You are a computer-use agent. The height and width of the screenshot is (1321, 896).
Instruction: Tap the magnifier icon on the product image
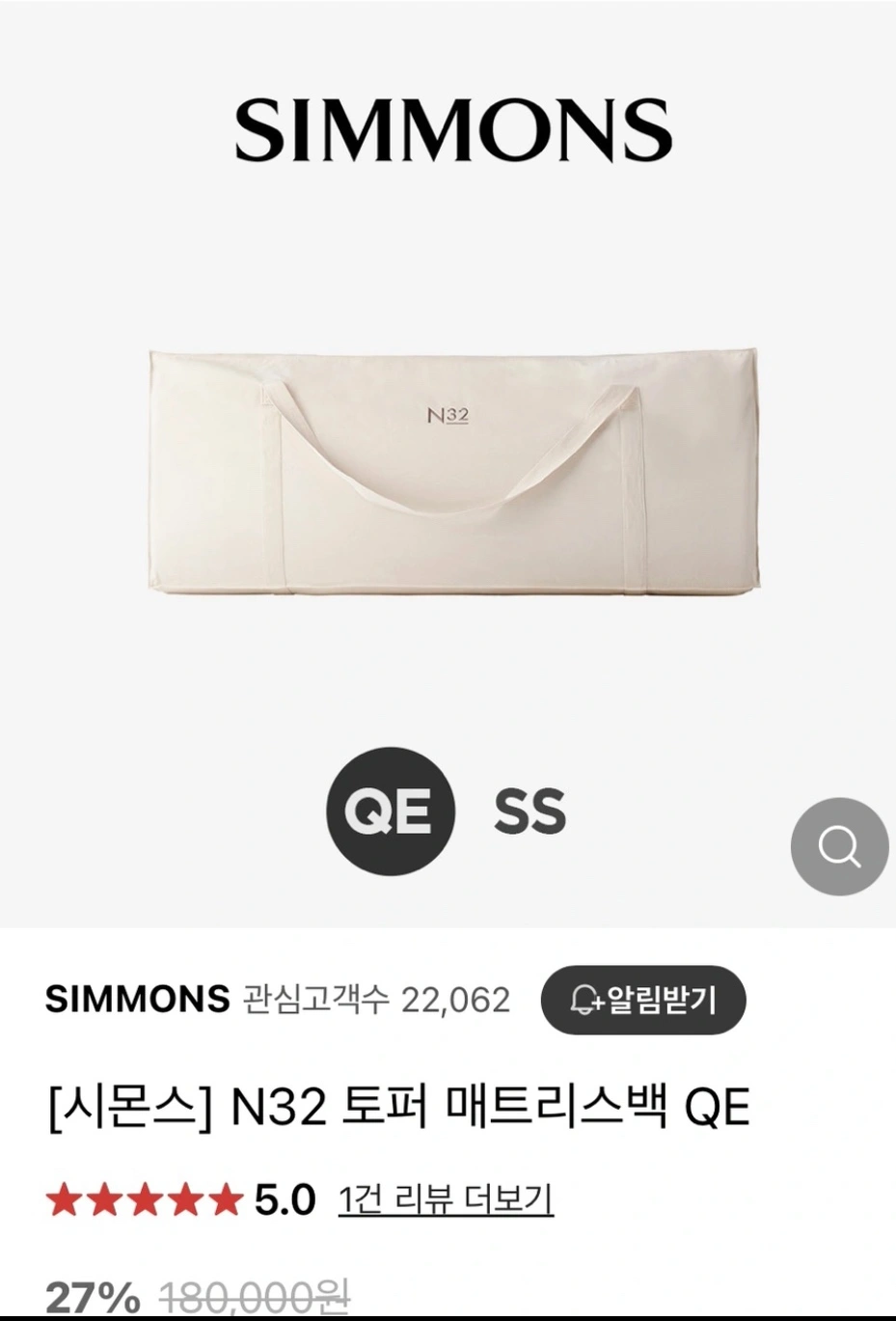[x=839, y=846]
